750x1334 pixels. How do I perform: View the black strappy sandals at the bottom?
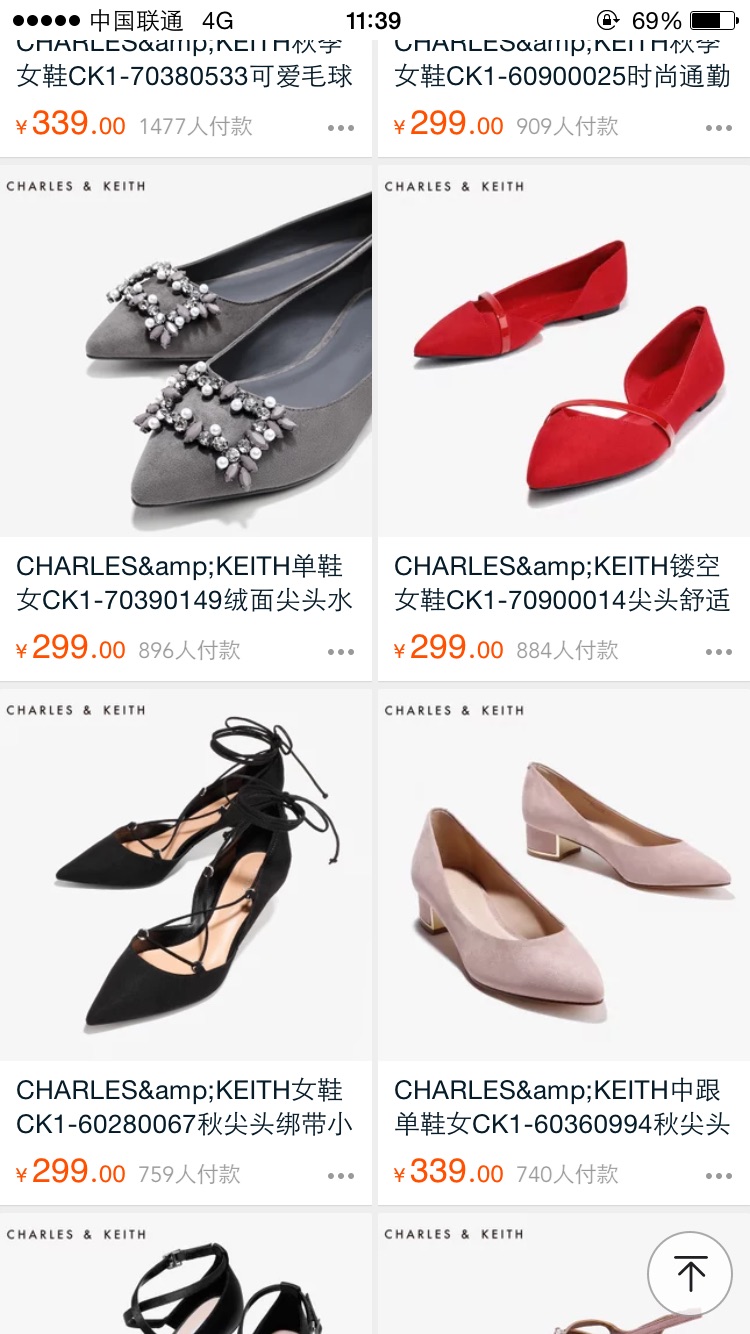[186, 1273]
